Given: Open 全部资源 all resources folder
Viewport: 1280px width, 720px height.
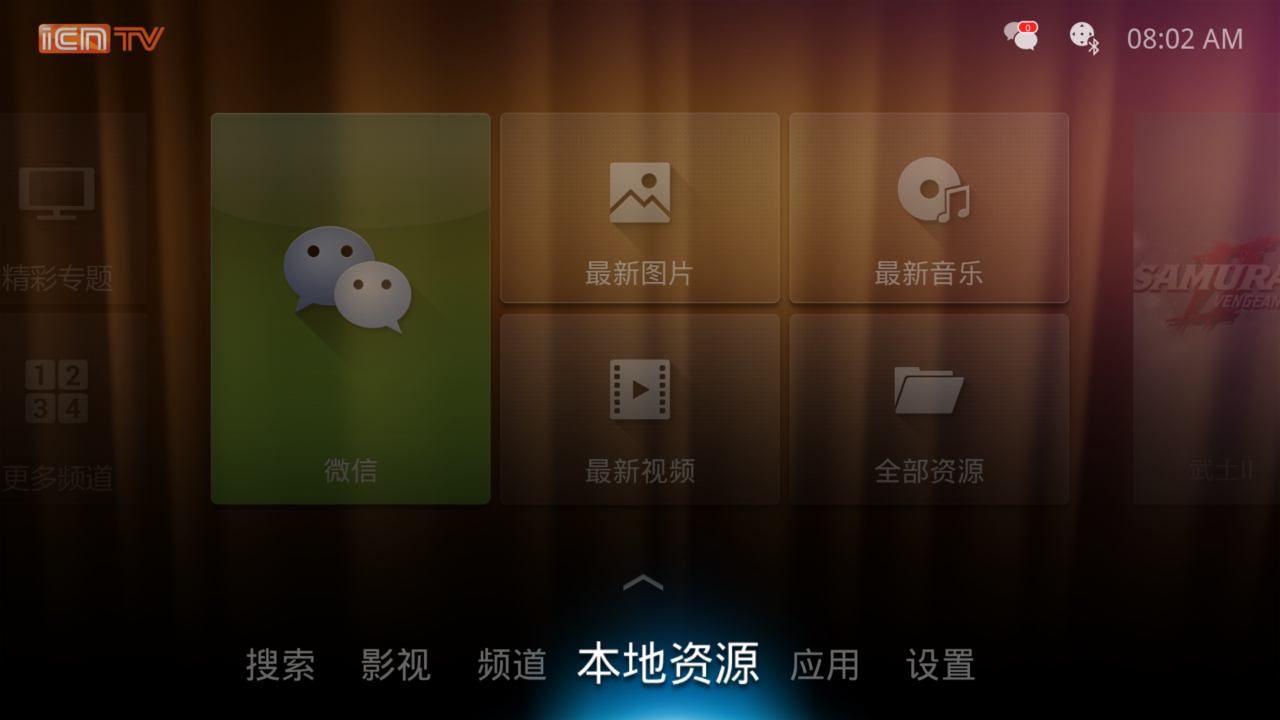Looking at the screenshot, I should [x=929, y=409].
